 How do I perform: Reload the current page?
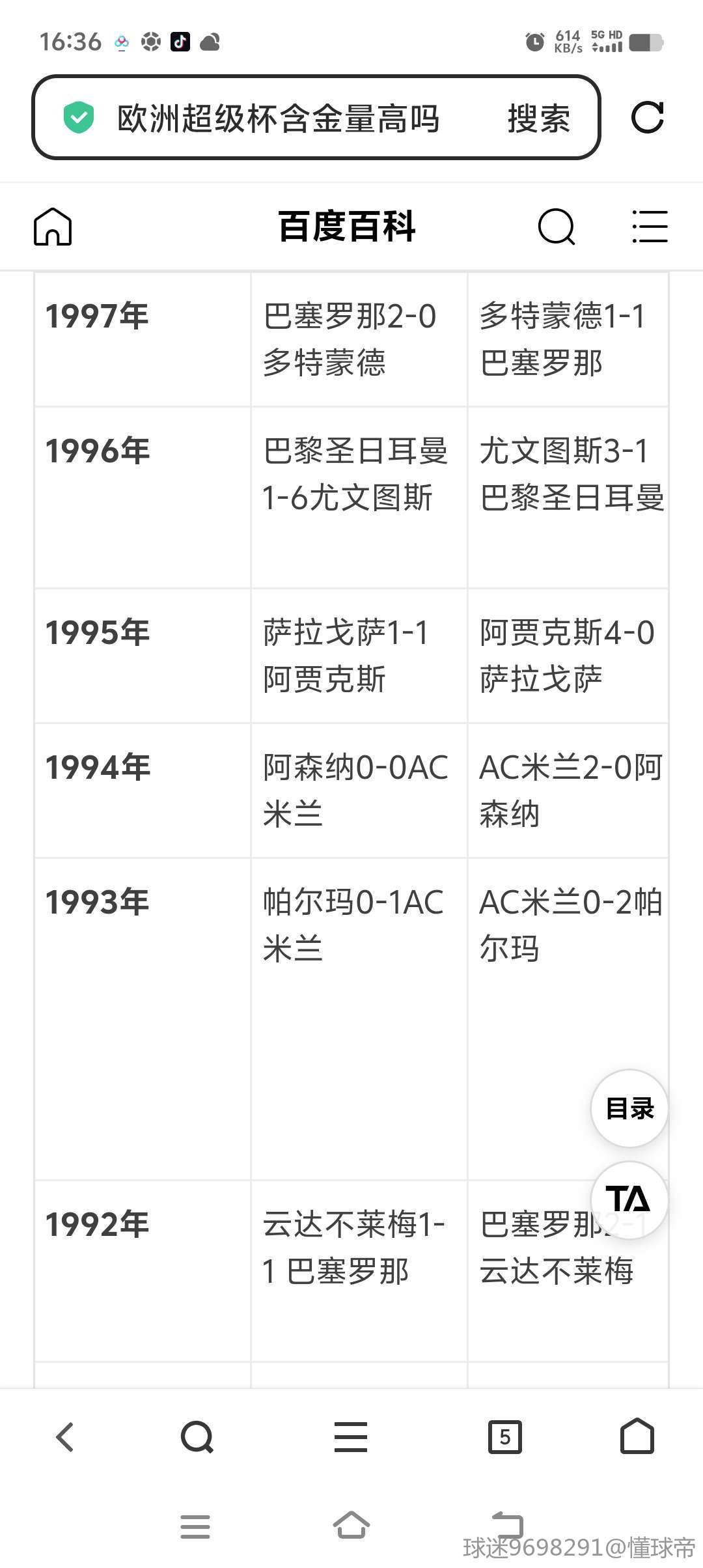(x=648, y=117)
